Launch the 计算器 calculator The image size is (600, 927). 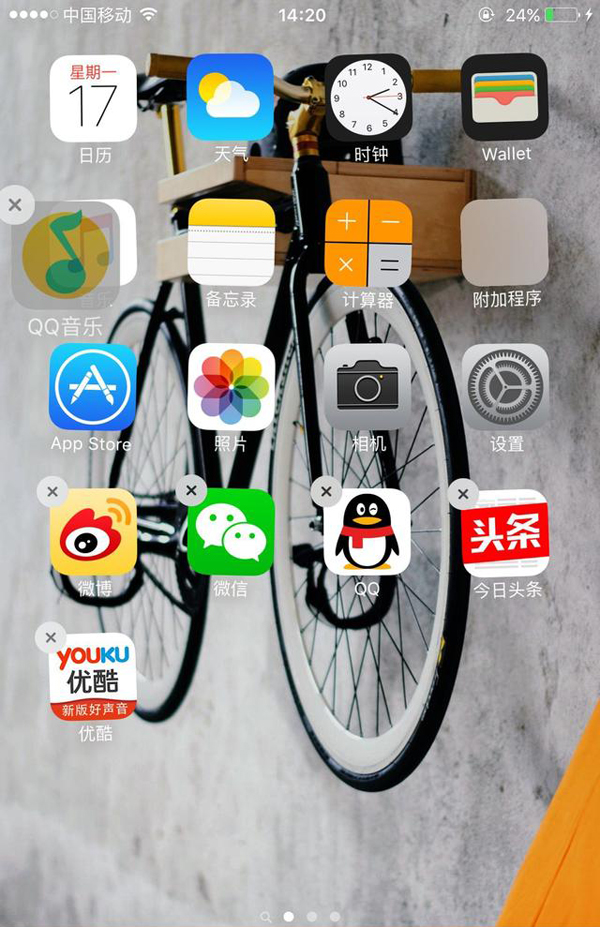368,242
